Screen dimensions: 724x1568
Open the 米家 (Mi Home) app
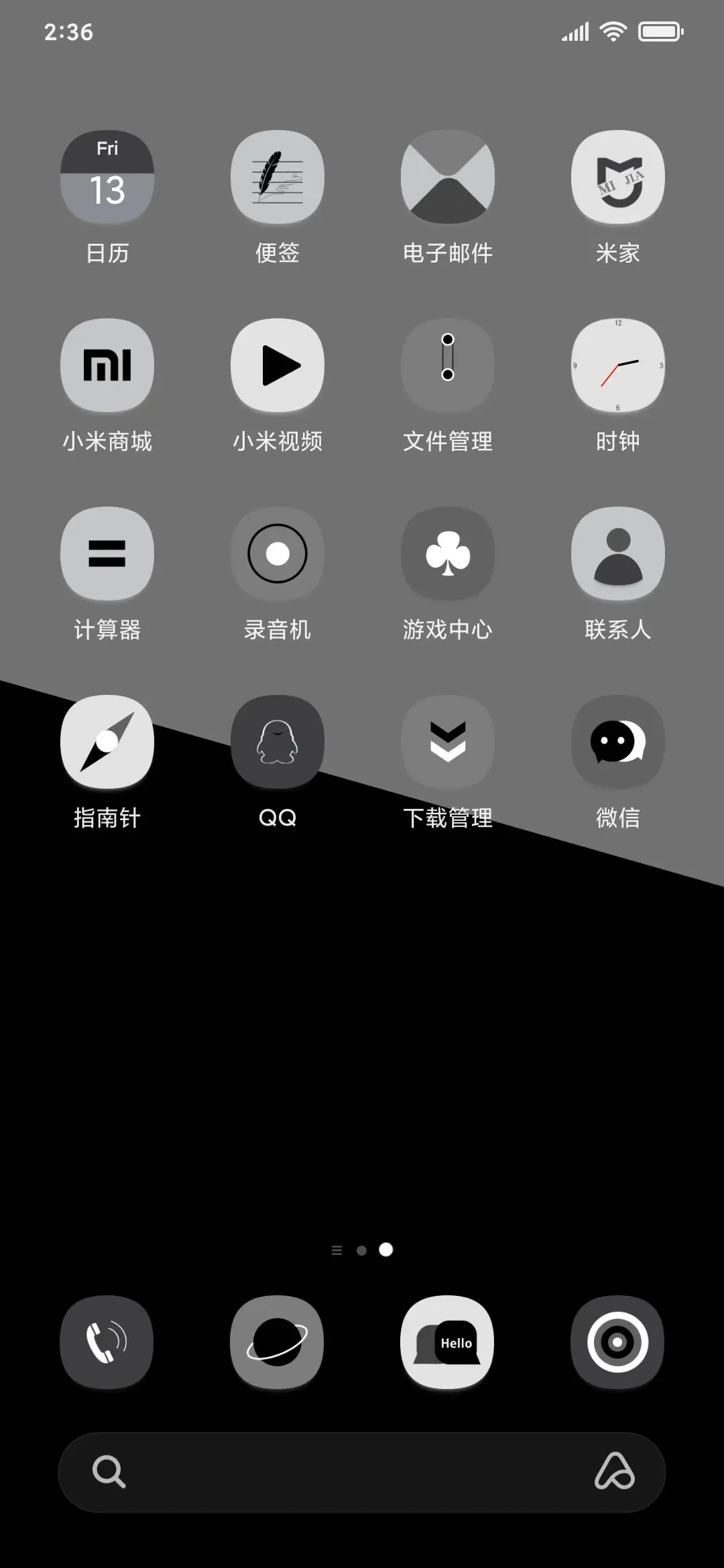[x=617, y=176]
